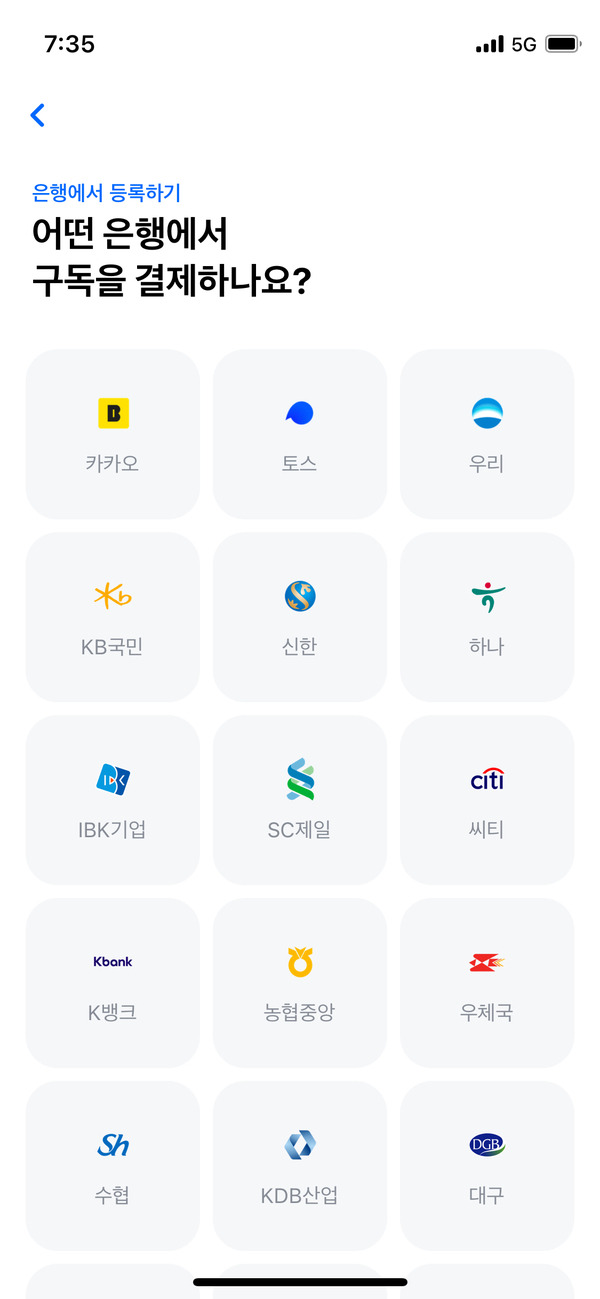Image resolution: width=600 pixels, height=1299 pixels.
Task: Open the IBK기업 bank option
Action: click(112, 800)
